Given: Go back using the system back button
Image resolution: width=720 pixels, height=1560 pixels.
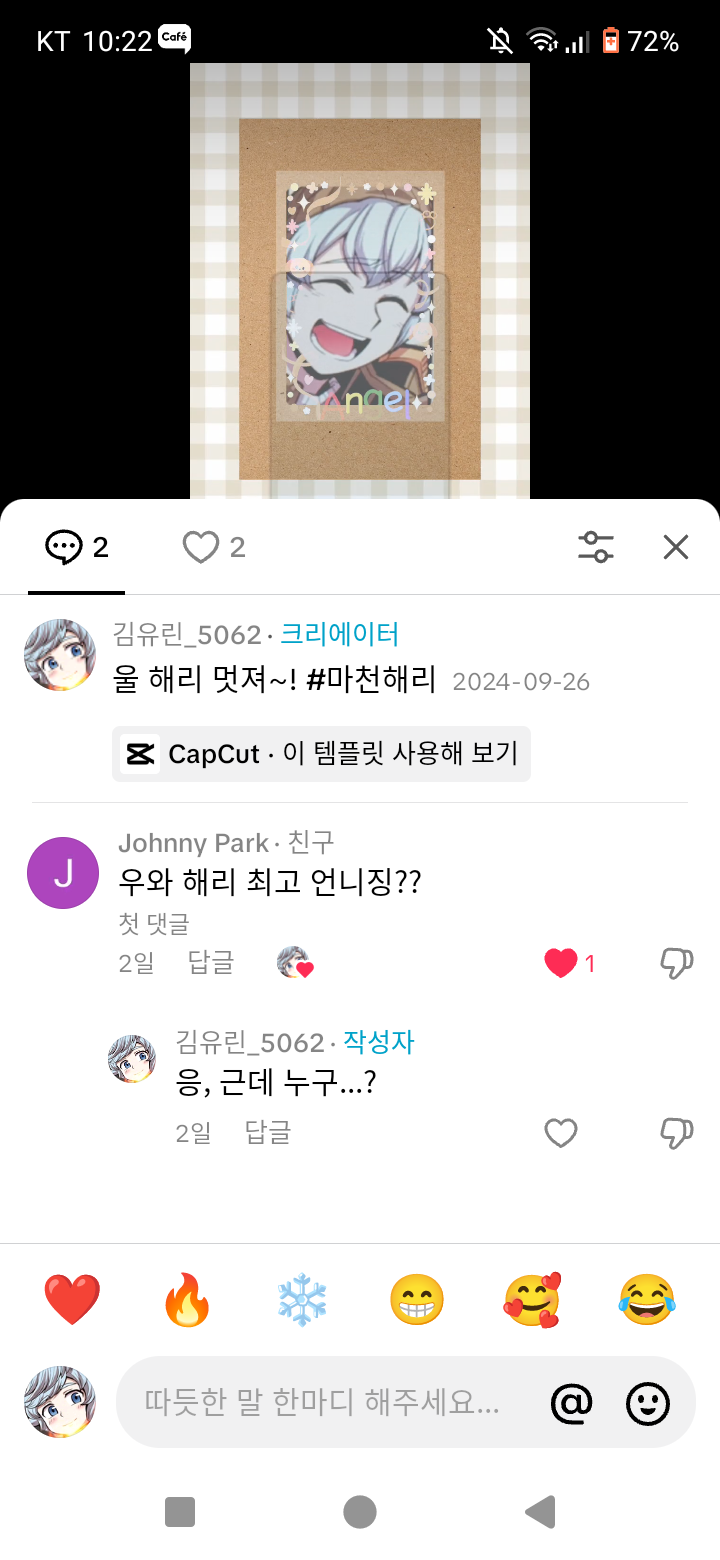Looking at the screenshot, I should tap(540, 1512).
